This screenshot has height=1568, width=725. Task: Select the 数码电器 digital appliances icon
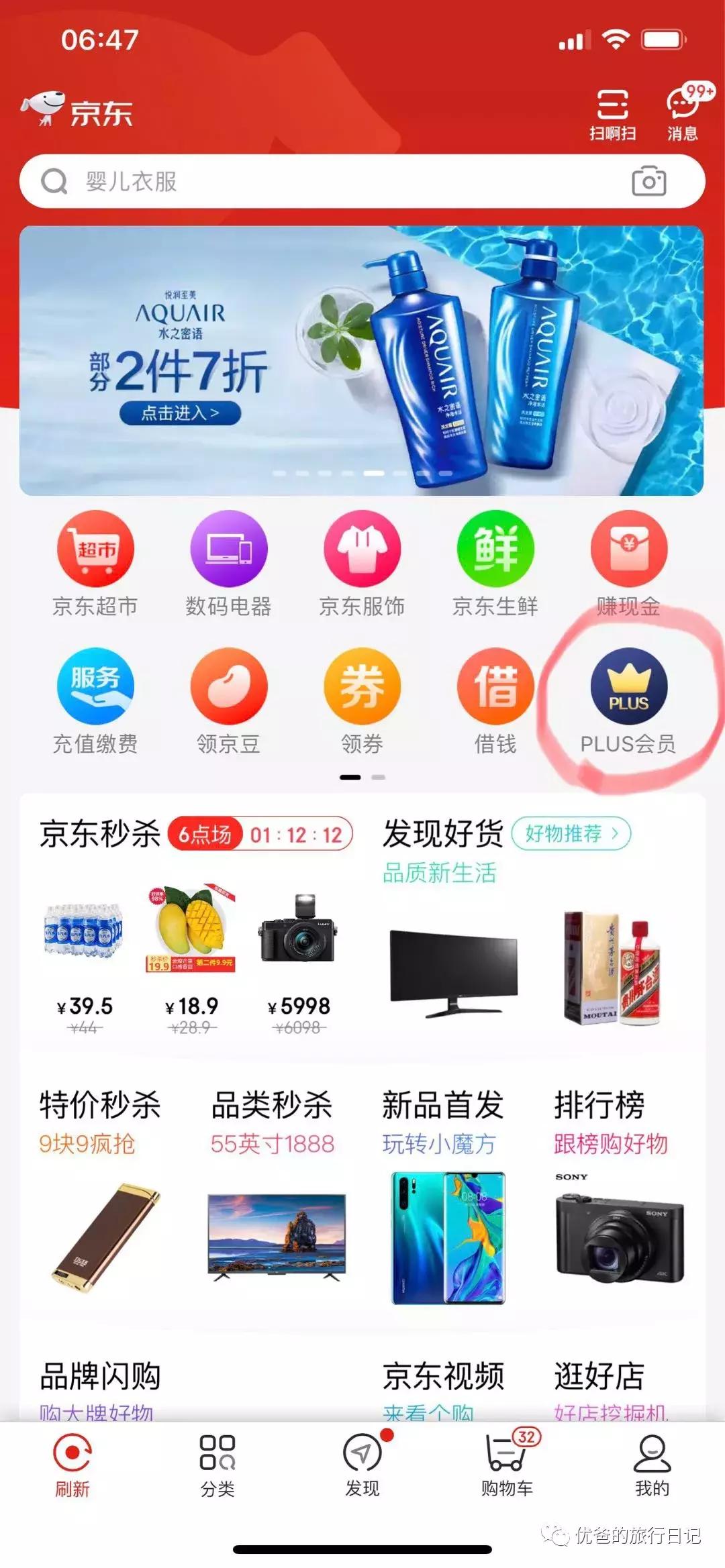coord(230,550)
